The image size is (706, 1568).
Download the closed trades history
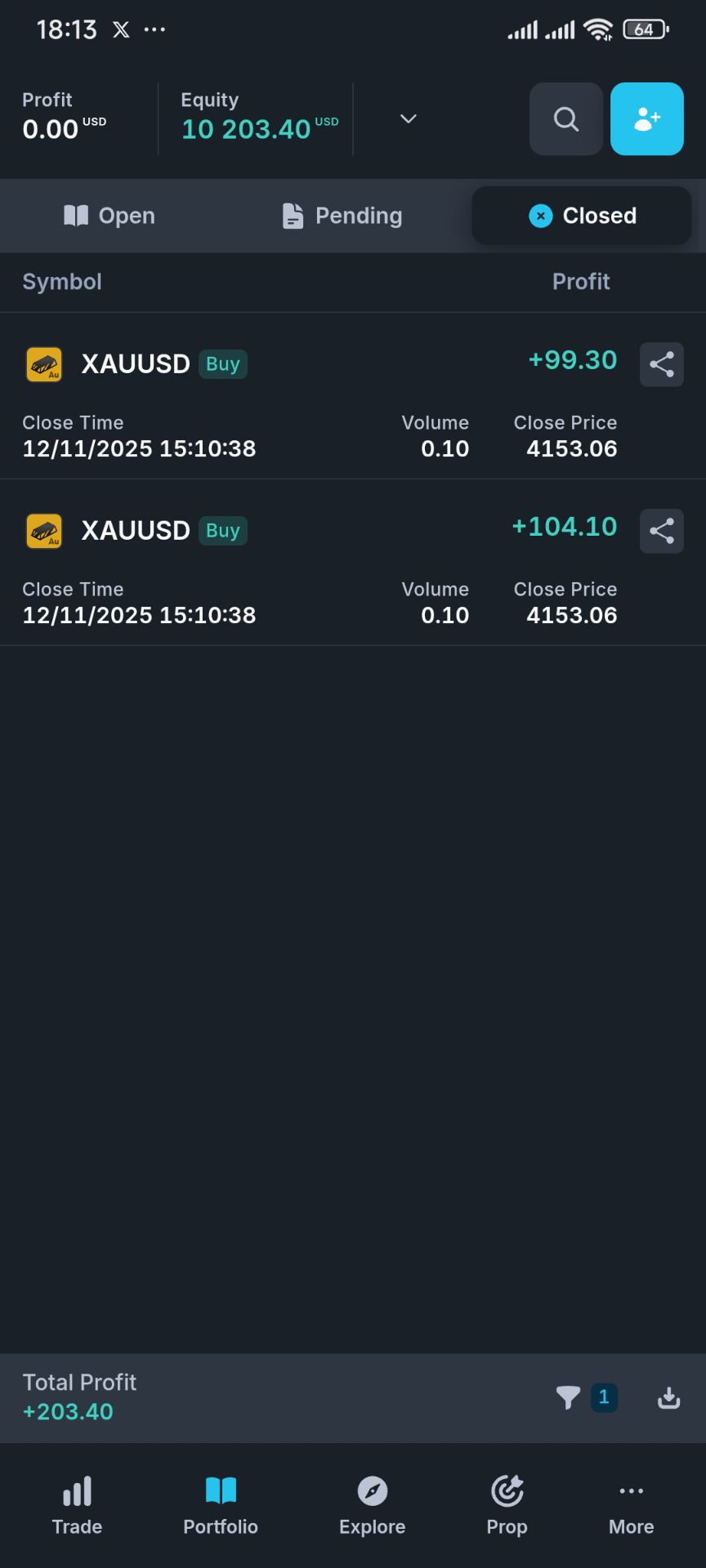tap(668, 1398)
